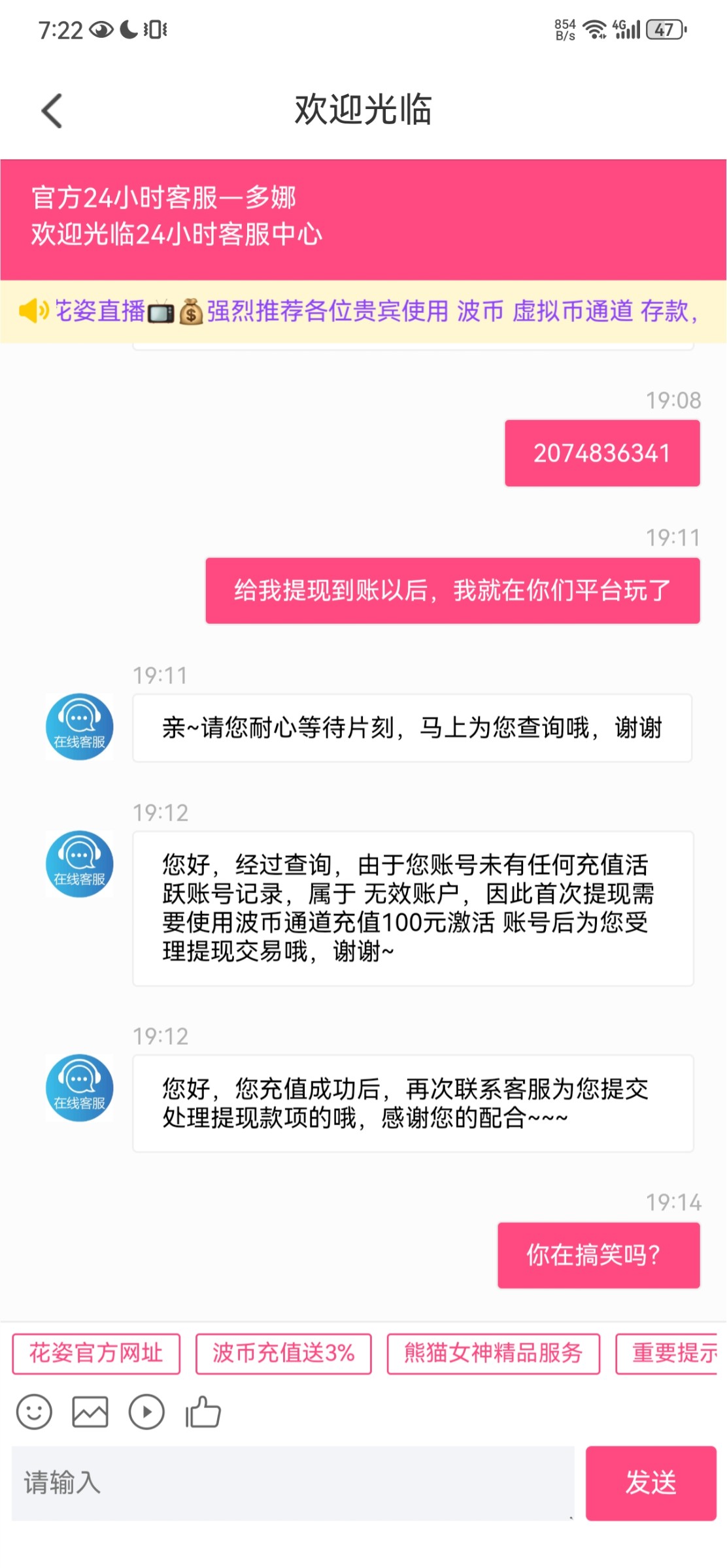The image size is (727, 1568).
Task: Attach a picture with the image icon
Action: click(90, 1413)
